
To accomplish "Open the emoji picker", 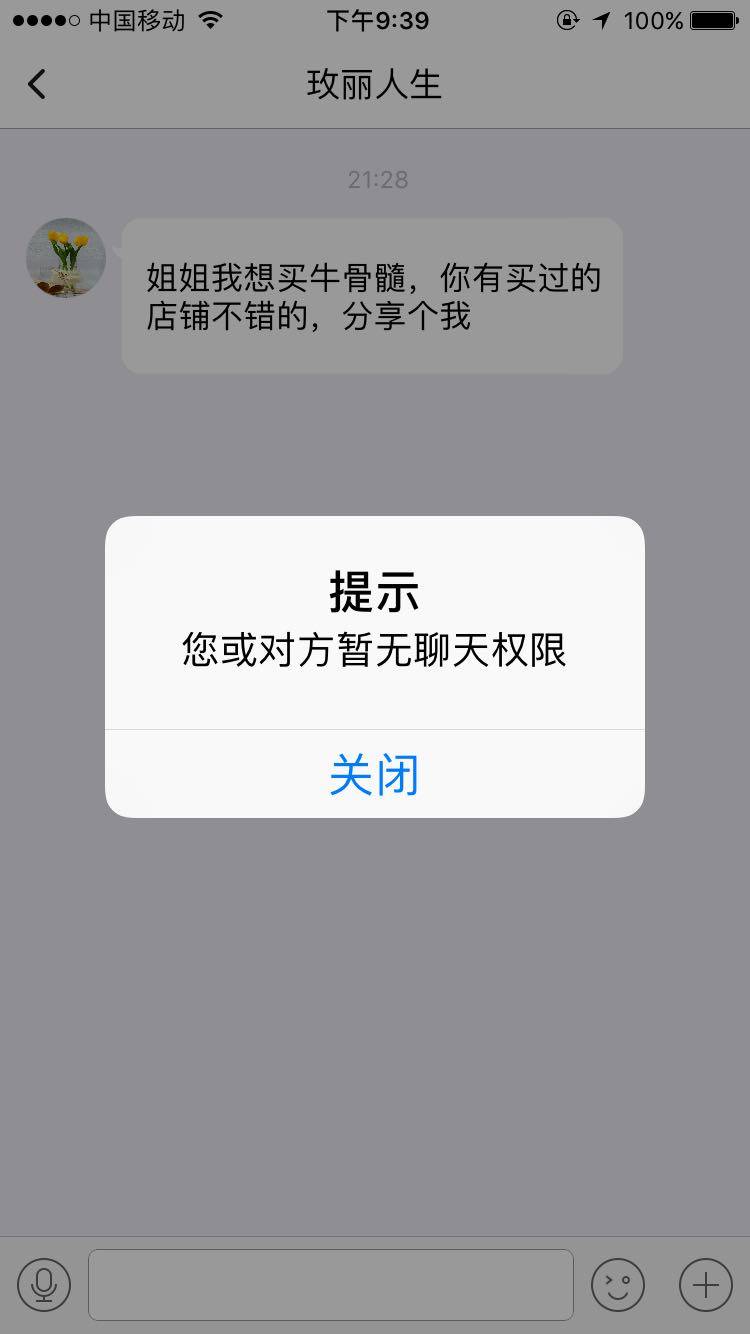I will (617, 1284).
